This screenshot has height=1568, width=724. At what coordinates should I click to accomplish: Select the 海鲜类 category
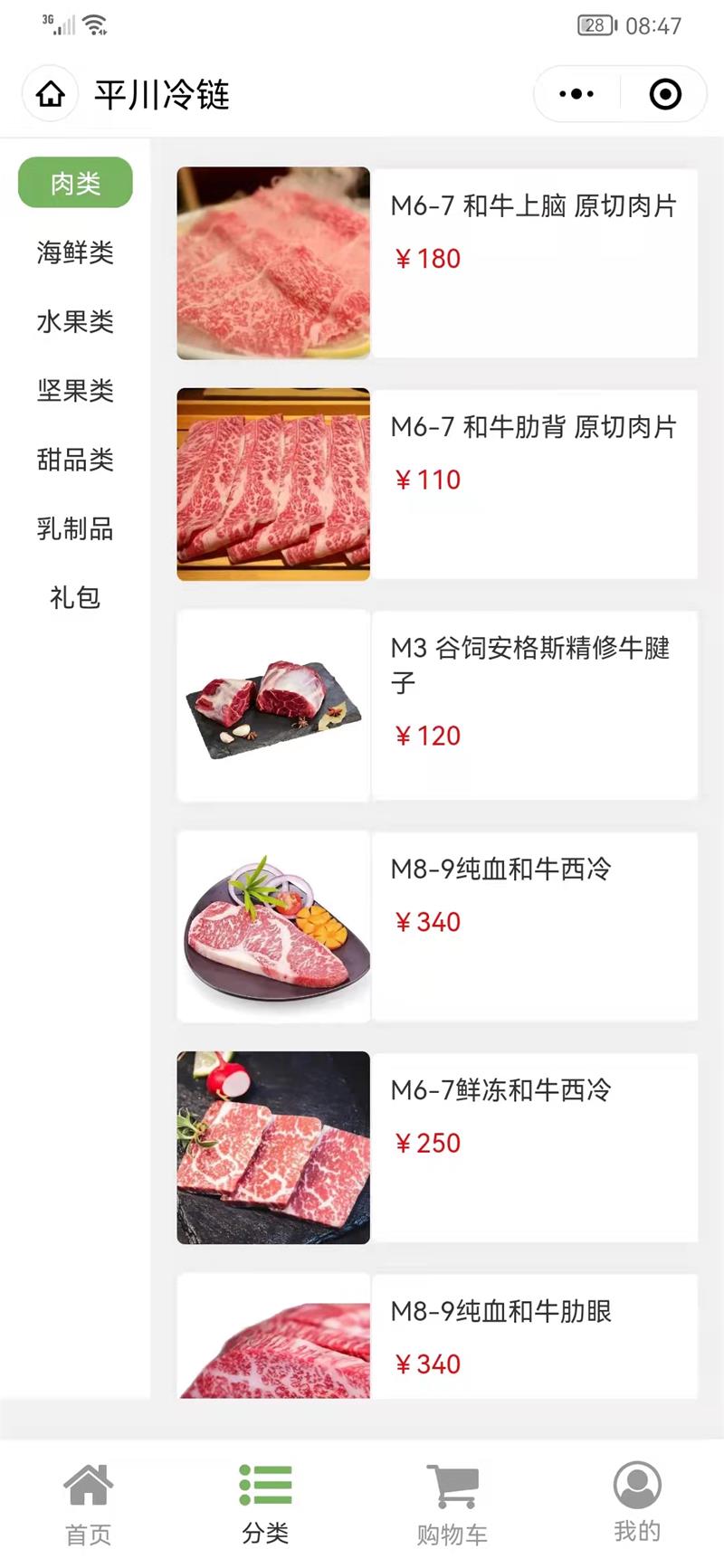pyautogui.click(x=75, y=252)
